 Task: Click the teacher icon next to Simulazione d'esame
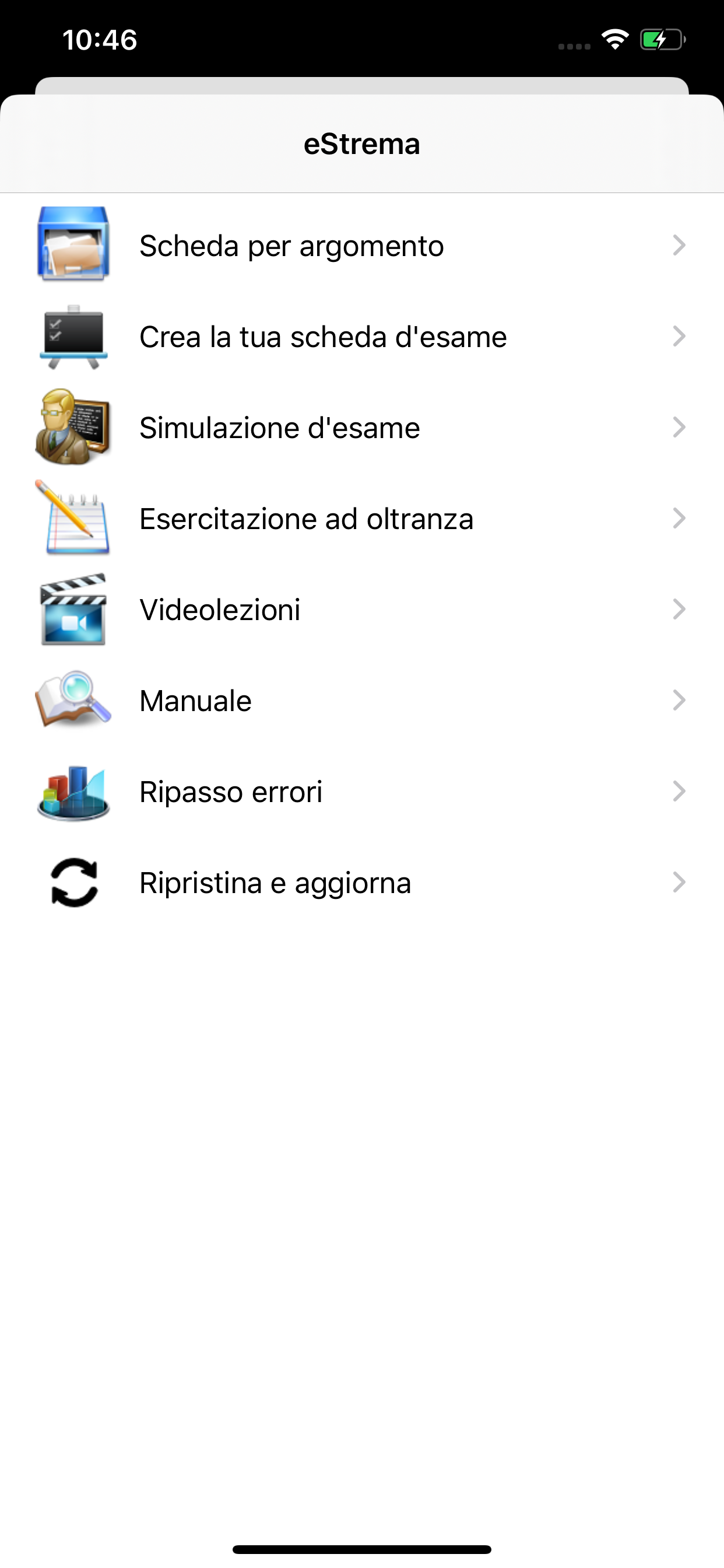coord(72,426)
